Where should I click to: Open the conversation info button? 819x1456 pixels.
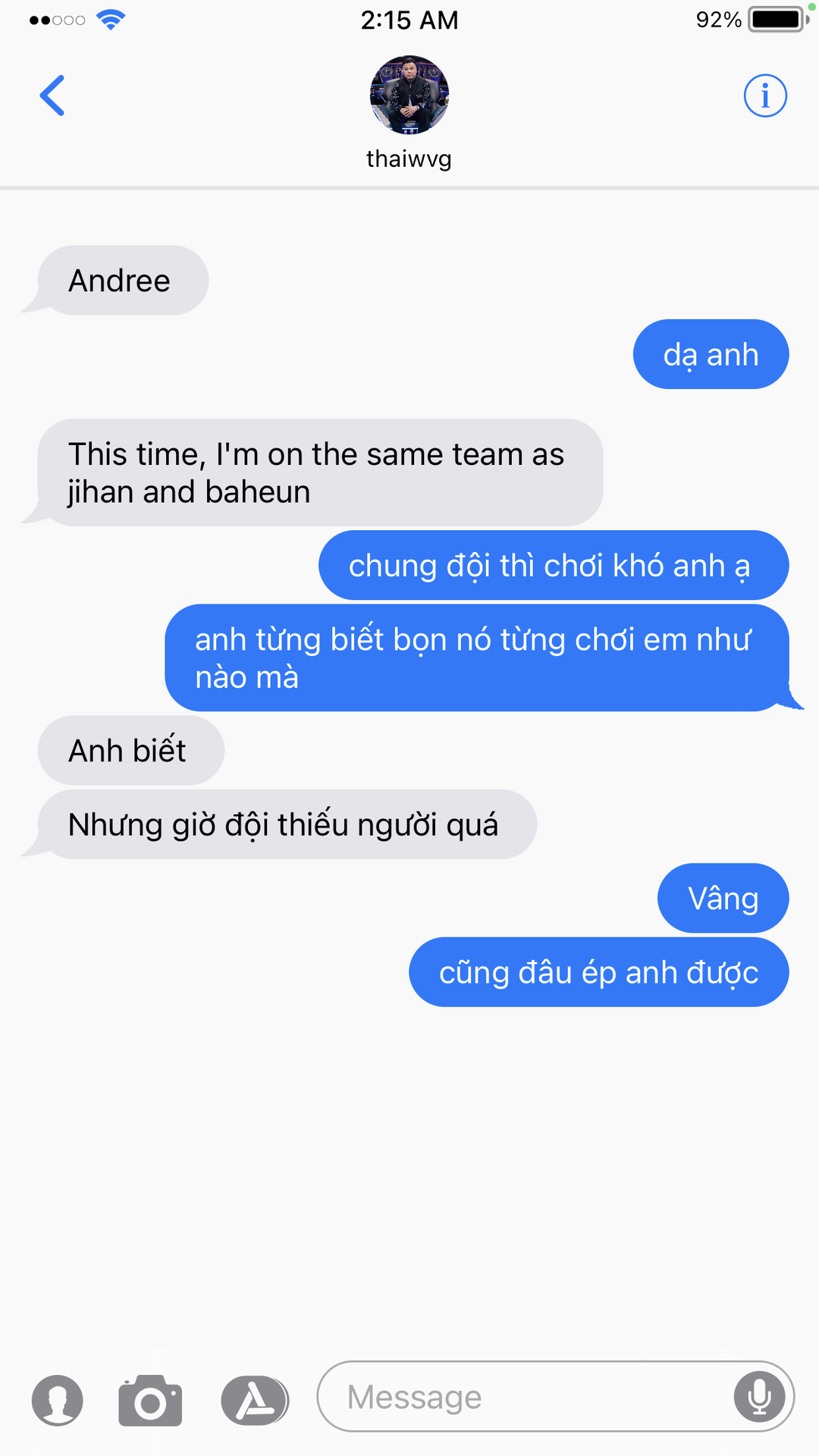pos(765,96)
